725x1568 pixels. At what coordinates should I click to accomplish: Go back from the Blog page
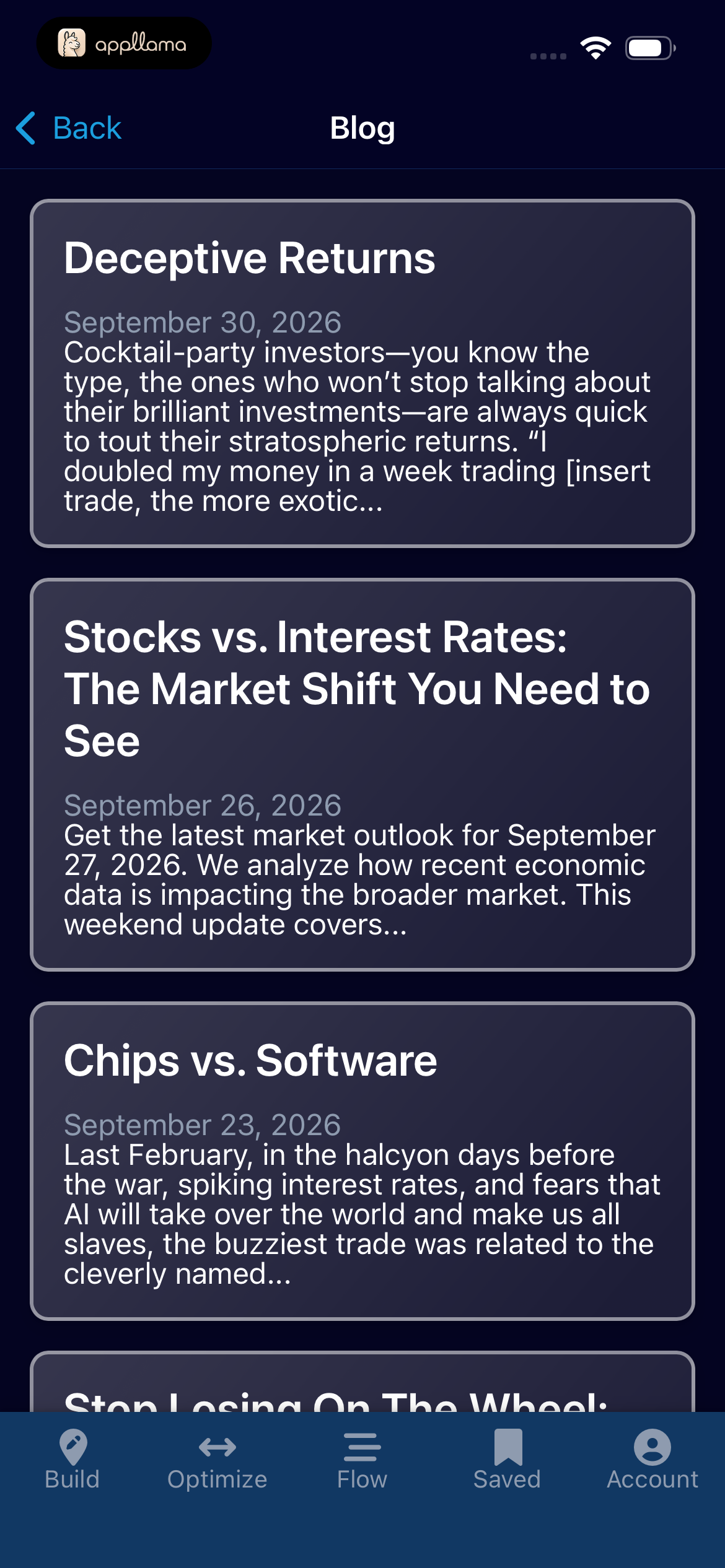point(69,128)
